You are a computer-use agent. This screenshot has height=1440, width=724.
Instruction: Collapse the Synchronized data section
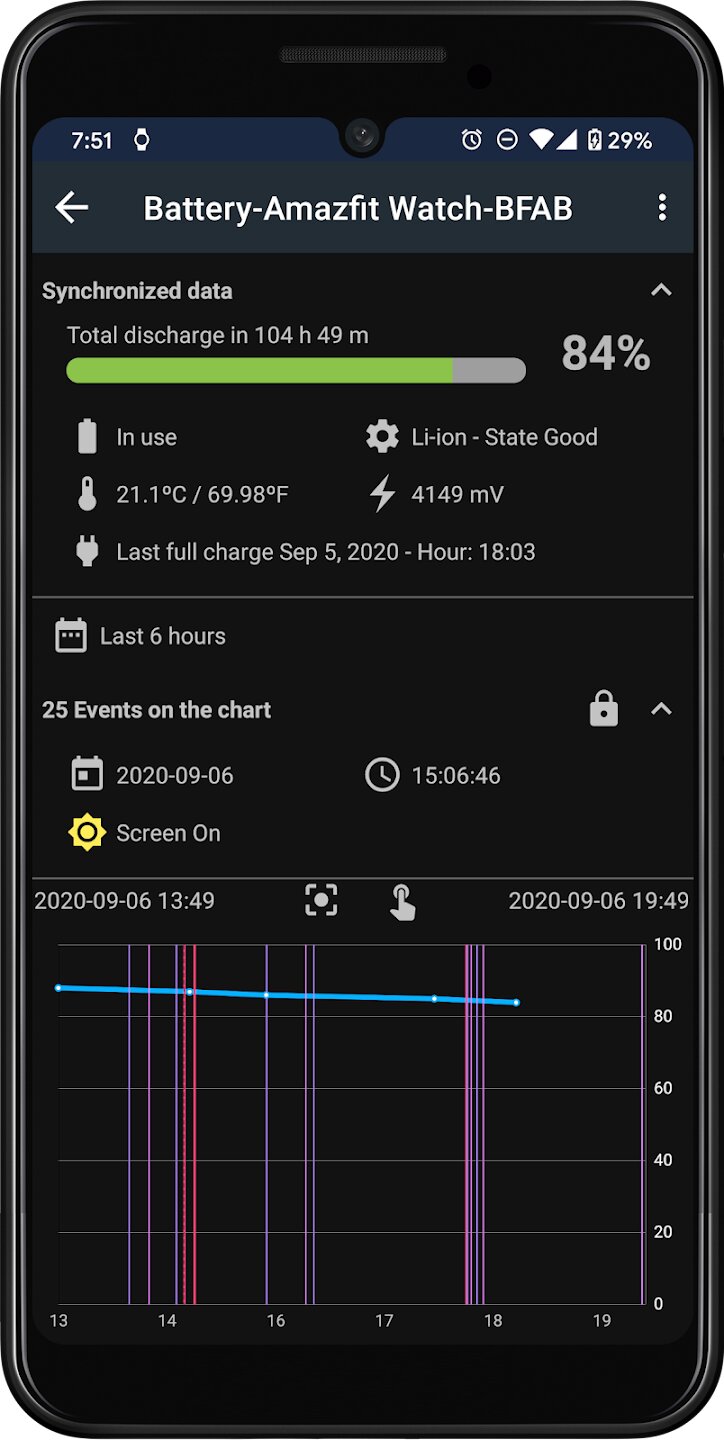tap(661, 291)
